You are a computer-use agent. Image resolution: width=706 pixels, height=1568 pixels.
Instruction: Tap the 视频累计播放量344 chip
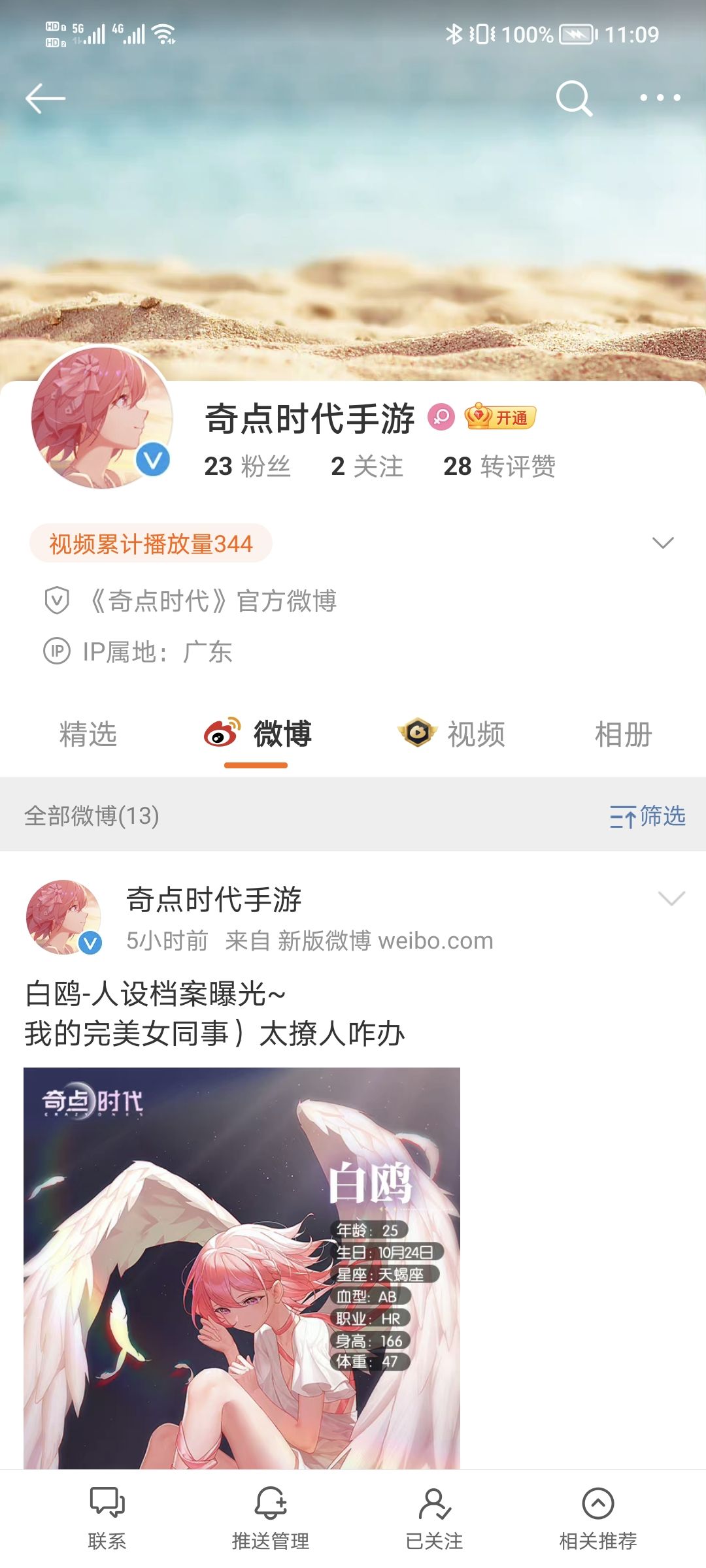(151, 544)
